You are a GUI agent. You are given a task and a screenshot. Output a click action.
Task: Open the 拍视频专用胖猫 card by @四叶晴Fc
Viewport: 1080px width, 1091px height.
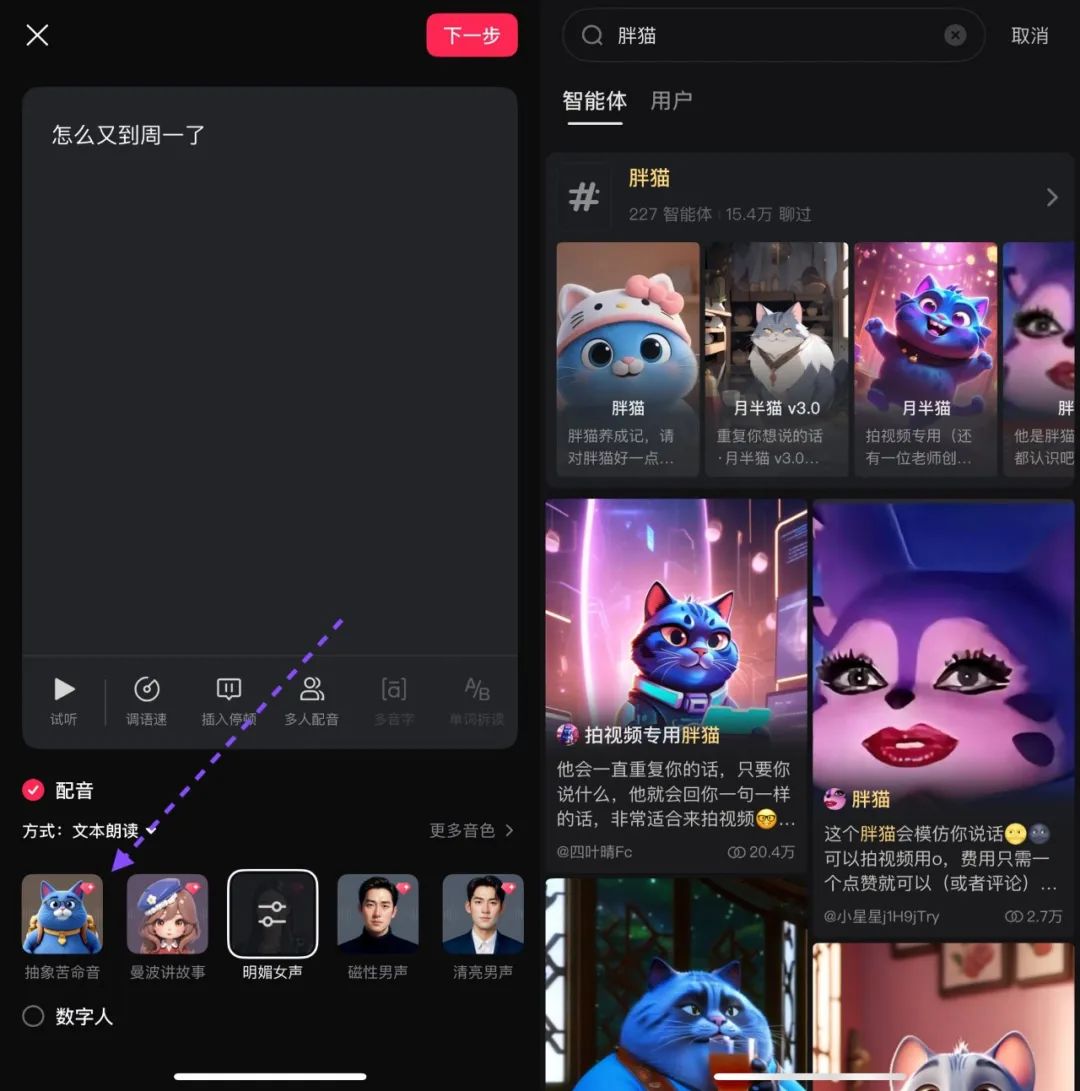(x=676, y=680)
